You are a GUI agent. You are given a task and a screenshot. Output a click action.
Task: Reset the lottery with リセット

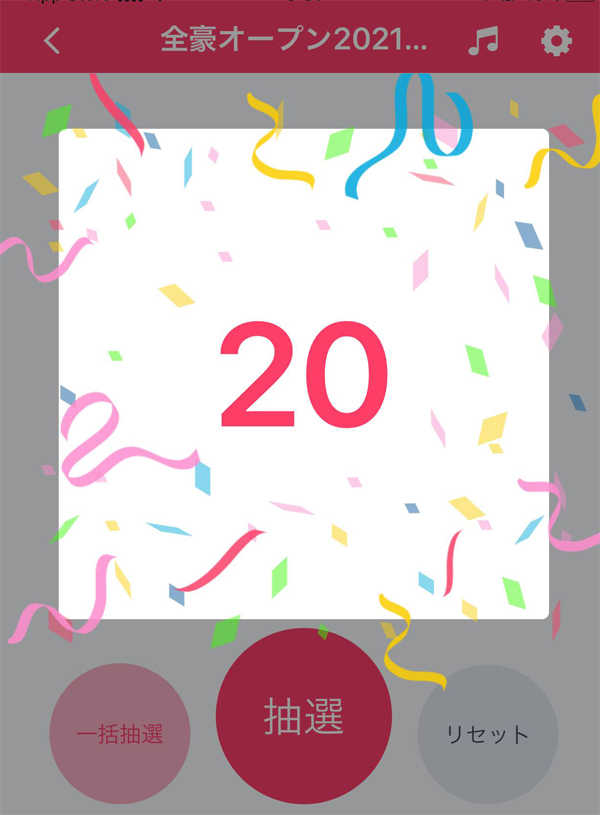[487, 734]
